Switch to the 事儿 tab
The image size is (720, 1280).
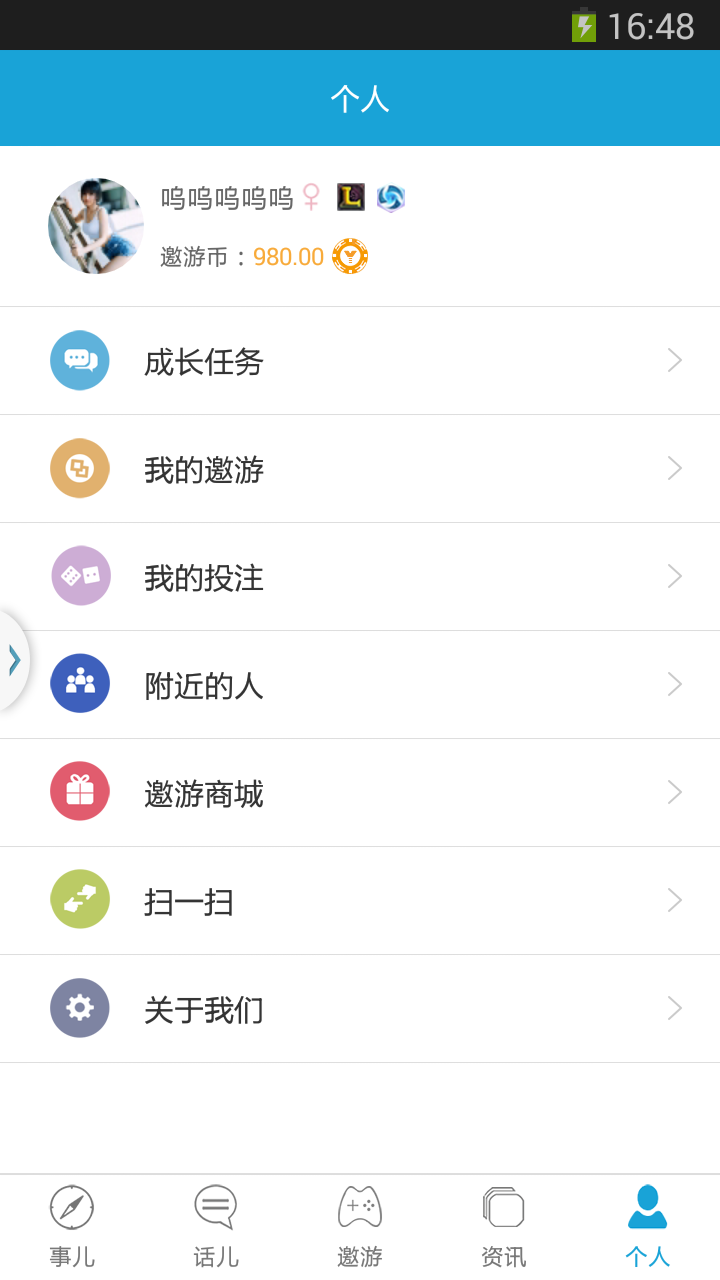[x=72, y=1226]
